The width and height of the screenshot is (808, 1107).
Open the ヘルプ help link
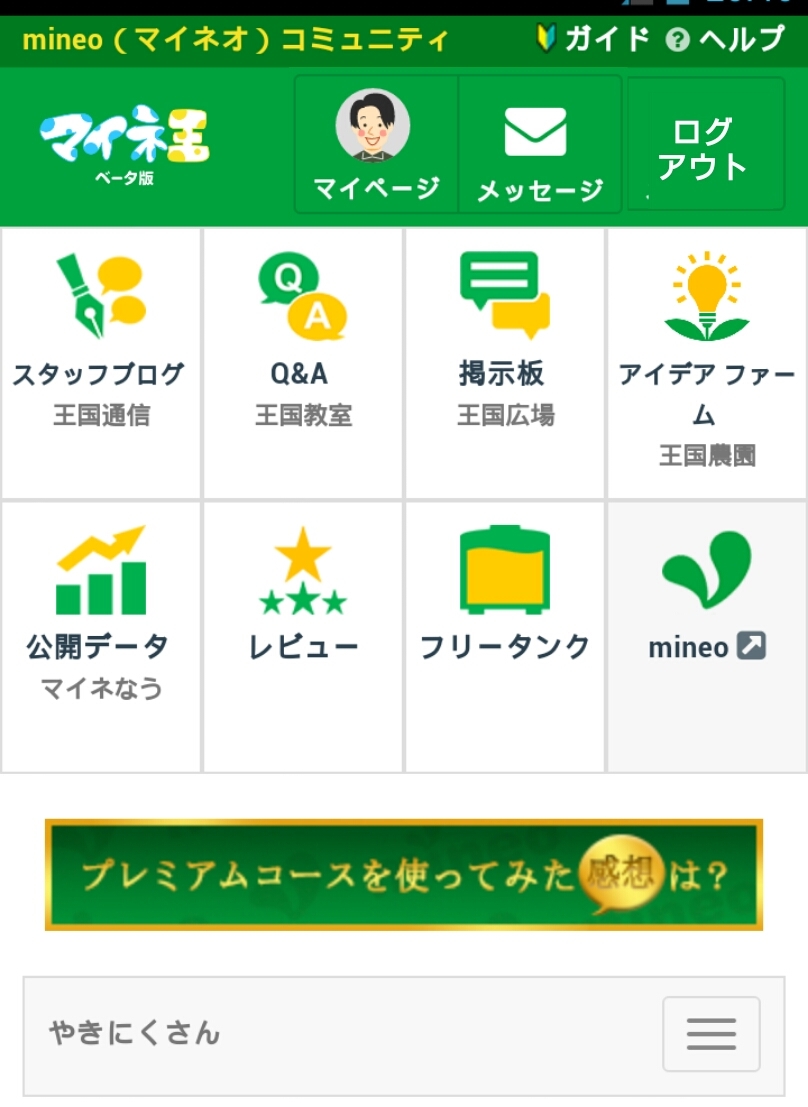pyautogui.click(x=726, y=40)
